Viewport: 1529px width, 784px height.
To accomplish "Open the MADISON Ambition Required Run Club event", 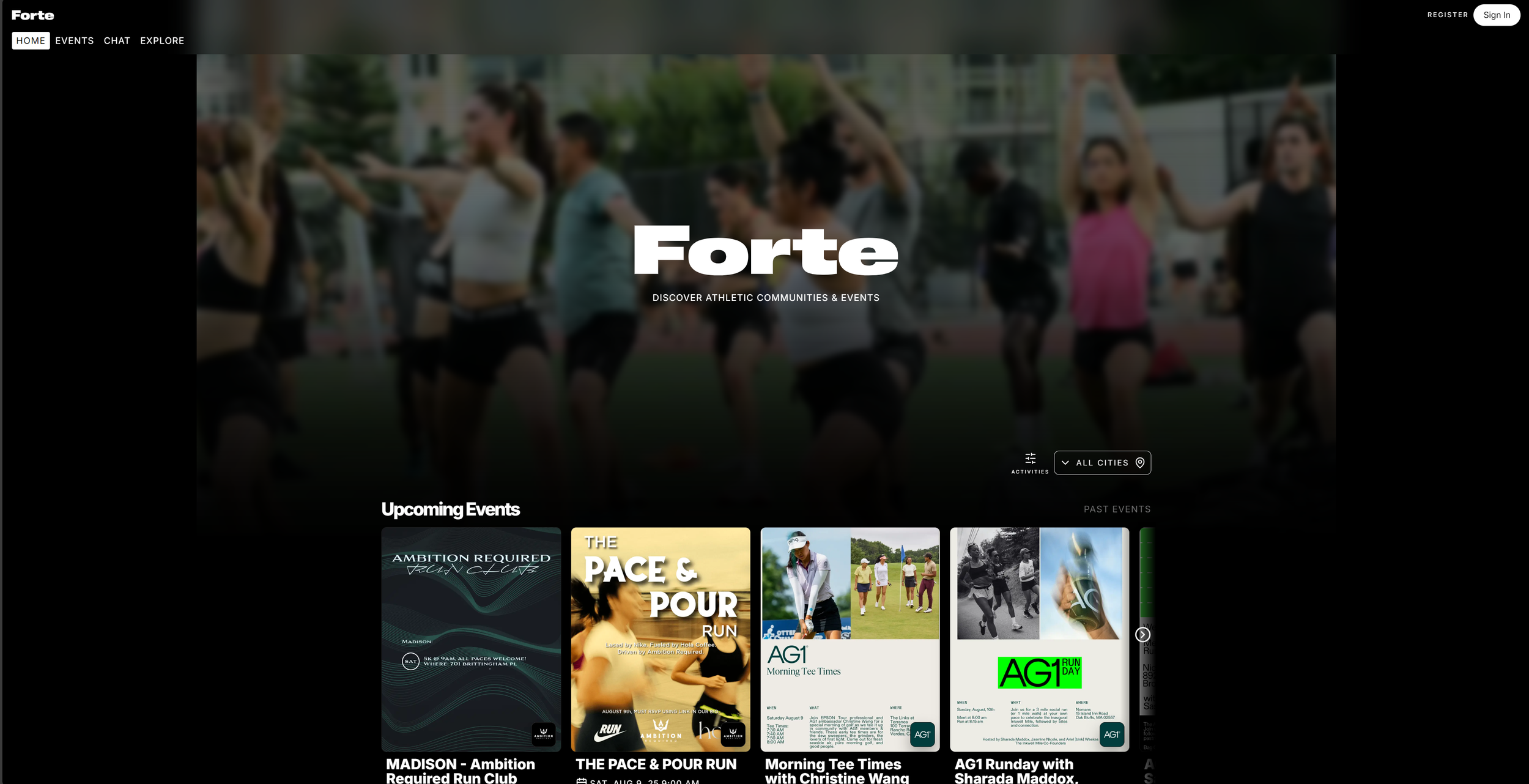I will (471, 639).
